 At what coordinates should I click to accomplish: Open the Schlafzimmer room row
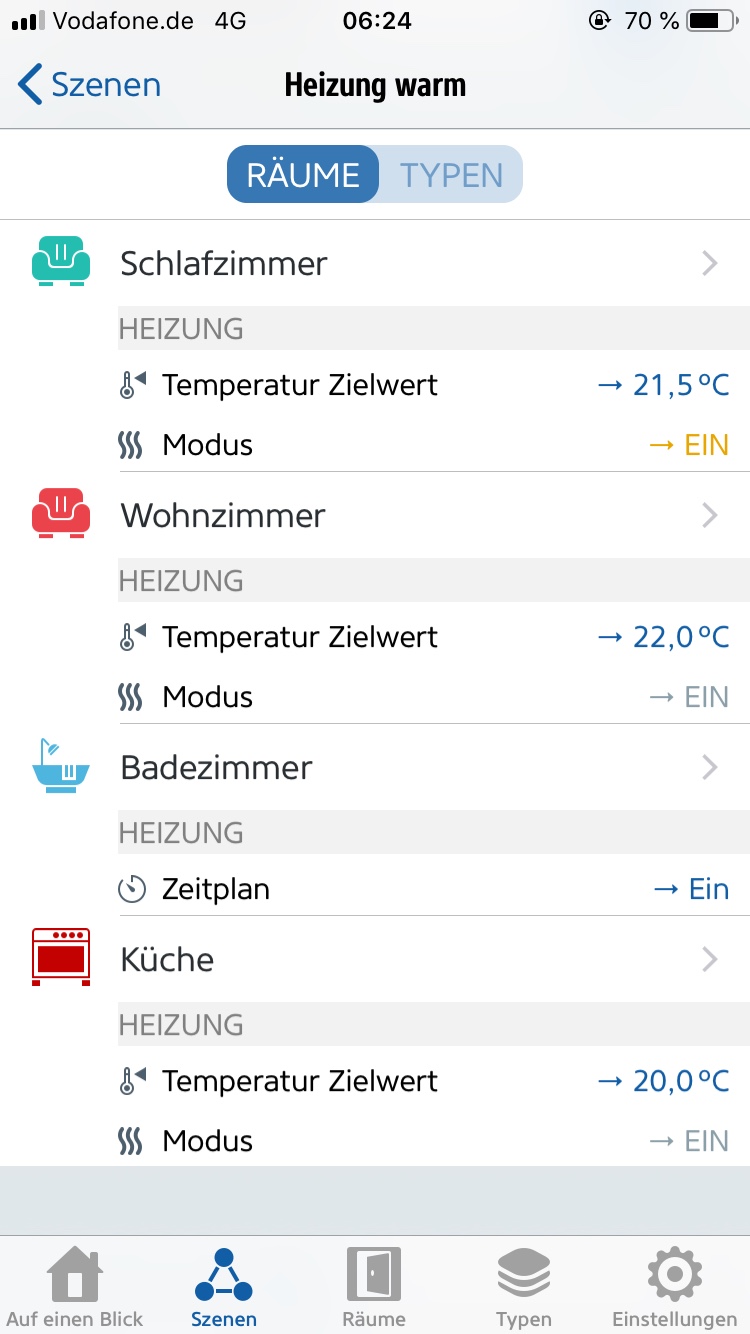375,264
